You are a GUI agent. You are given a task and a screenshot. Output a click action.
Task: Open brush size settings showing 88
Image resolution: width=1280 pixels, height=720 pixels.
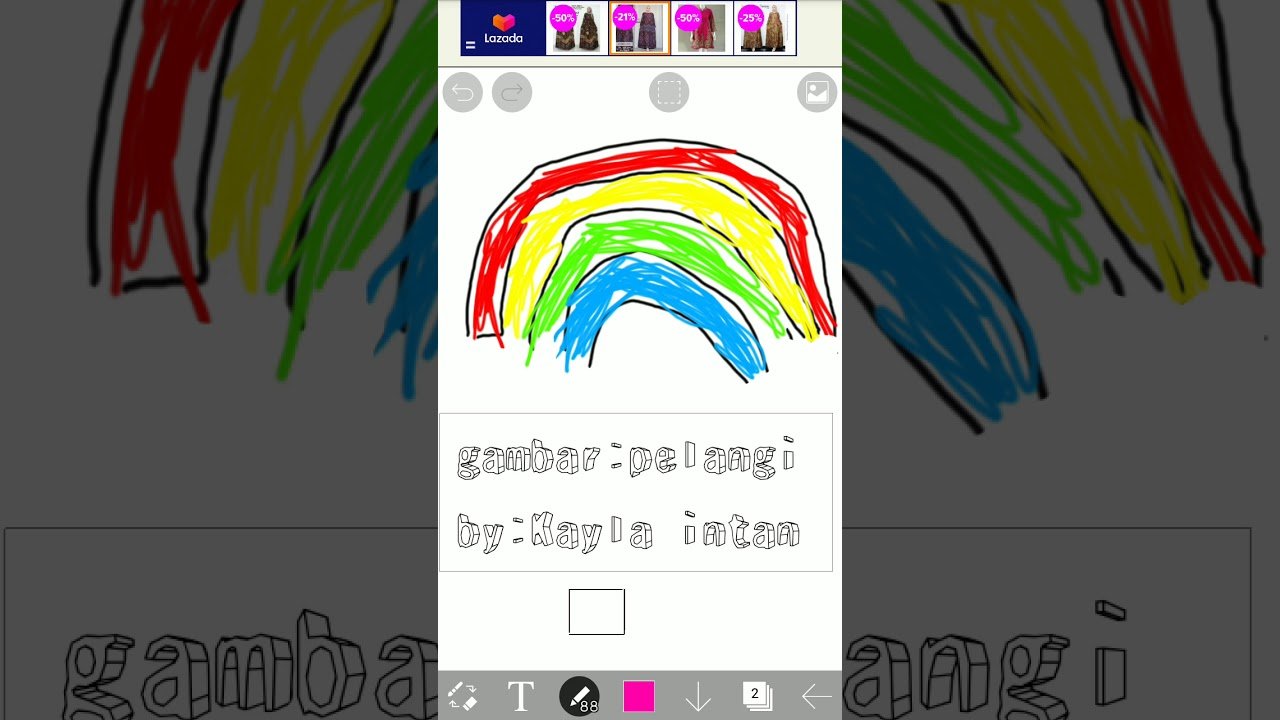pyautogui.click(x=579, y=696)
